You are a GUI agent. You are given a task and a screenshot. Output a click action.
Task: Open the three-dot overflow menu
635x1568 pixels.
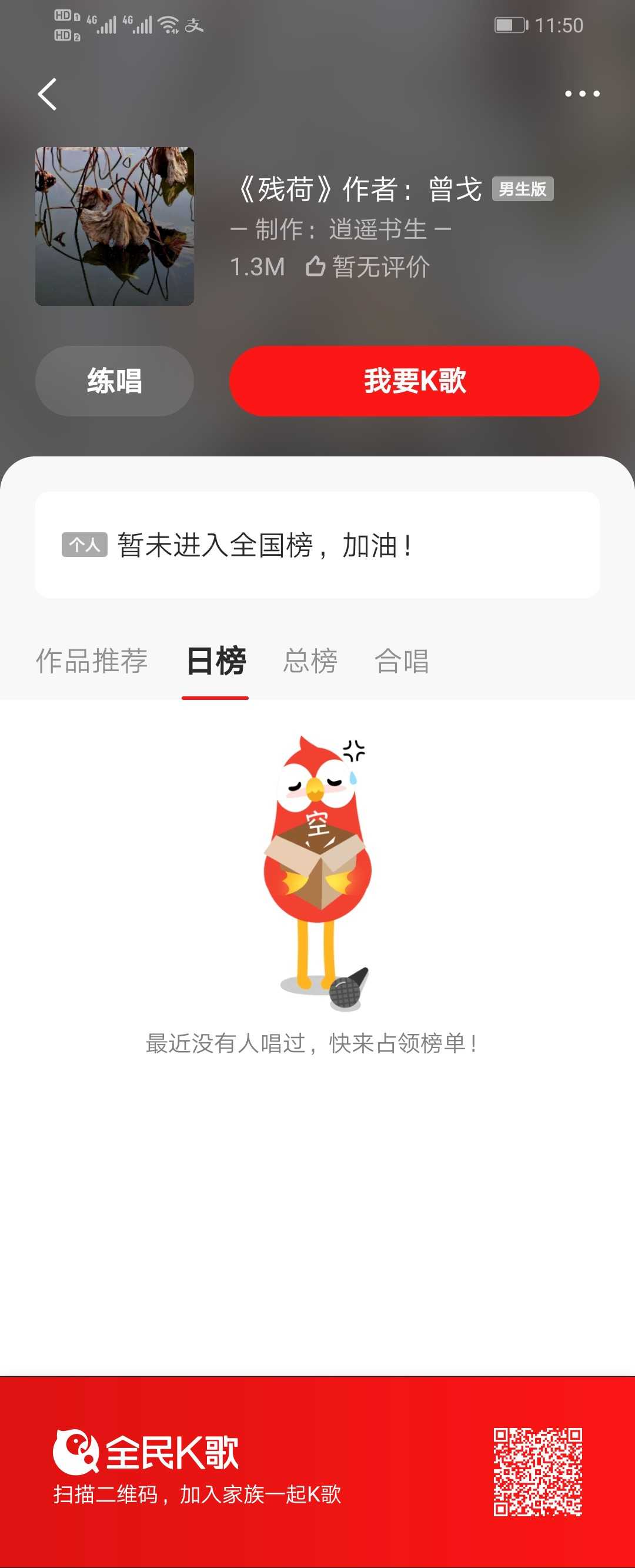pos(581,94)
